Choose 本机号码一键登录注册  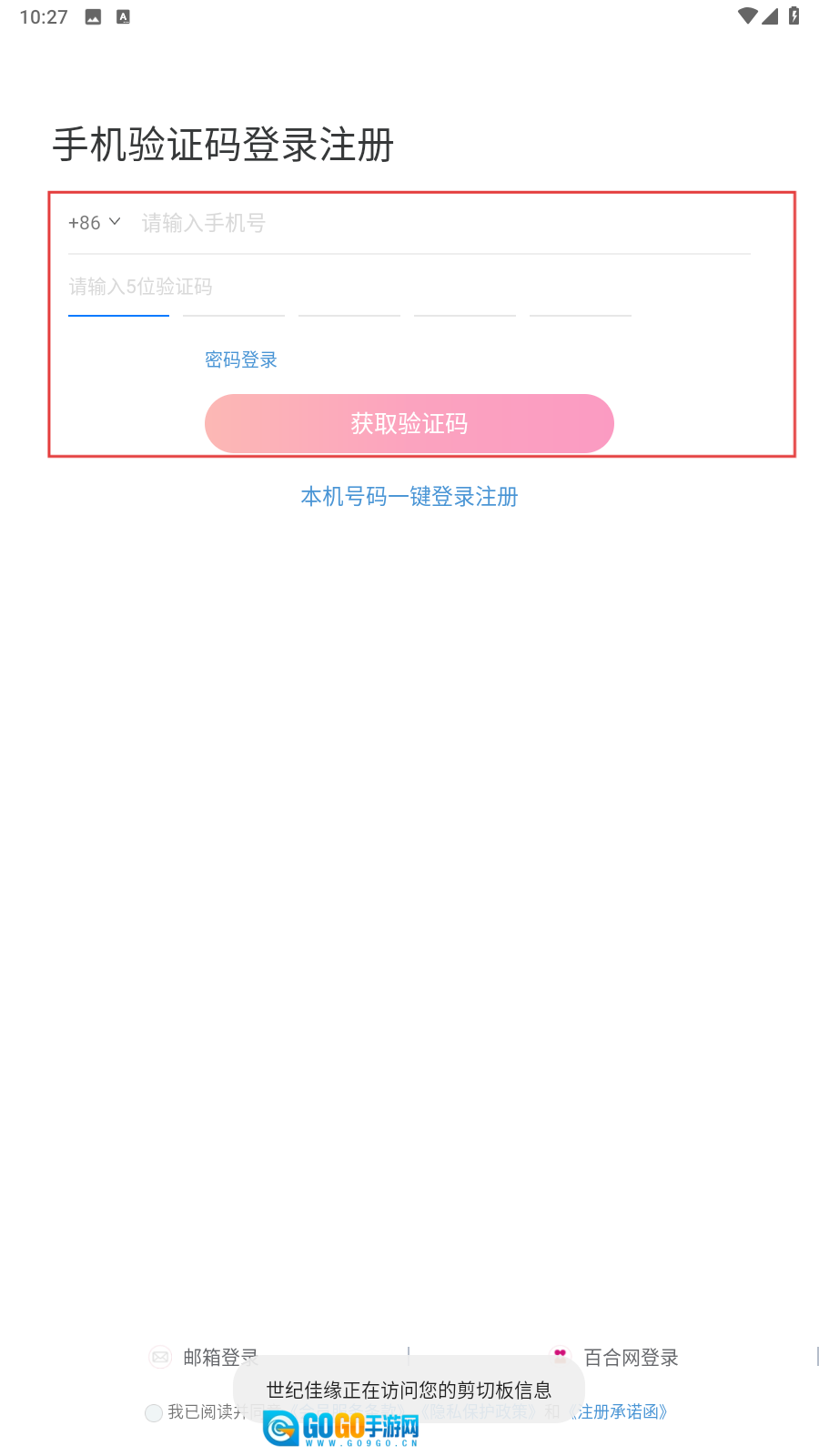point(409,497)
